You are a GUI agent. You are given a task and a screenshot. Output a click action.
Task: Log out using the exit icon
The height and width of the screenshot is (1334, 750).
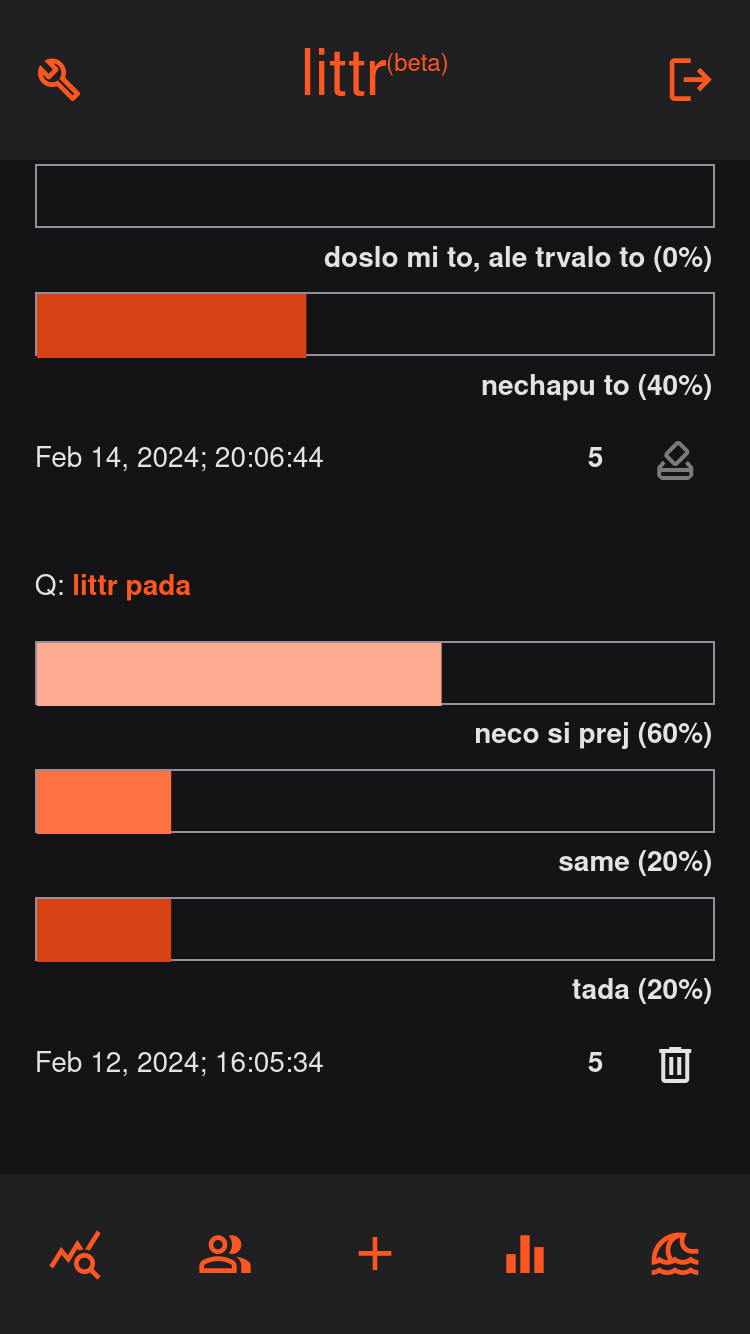click(x=689, y=80)
